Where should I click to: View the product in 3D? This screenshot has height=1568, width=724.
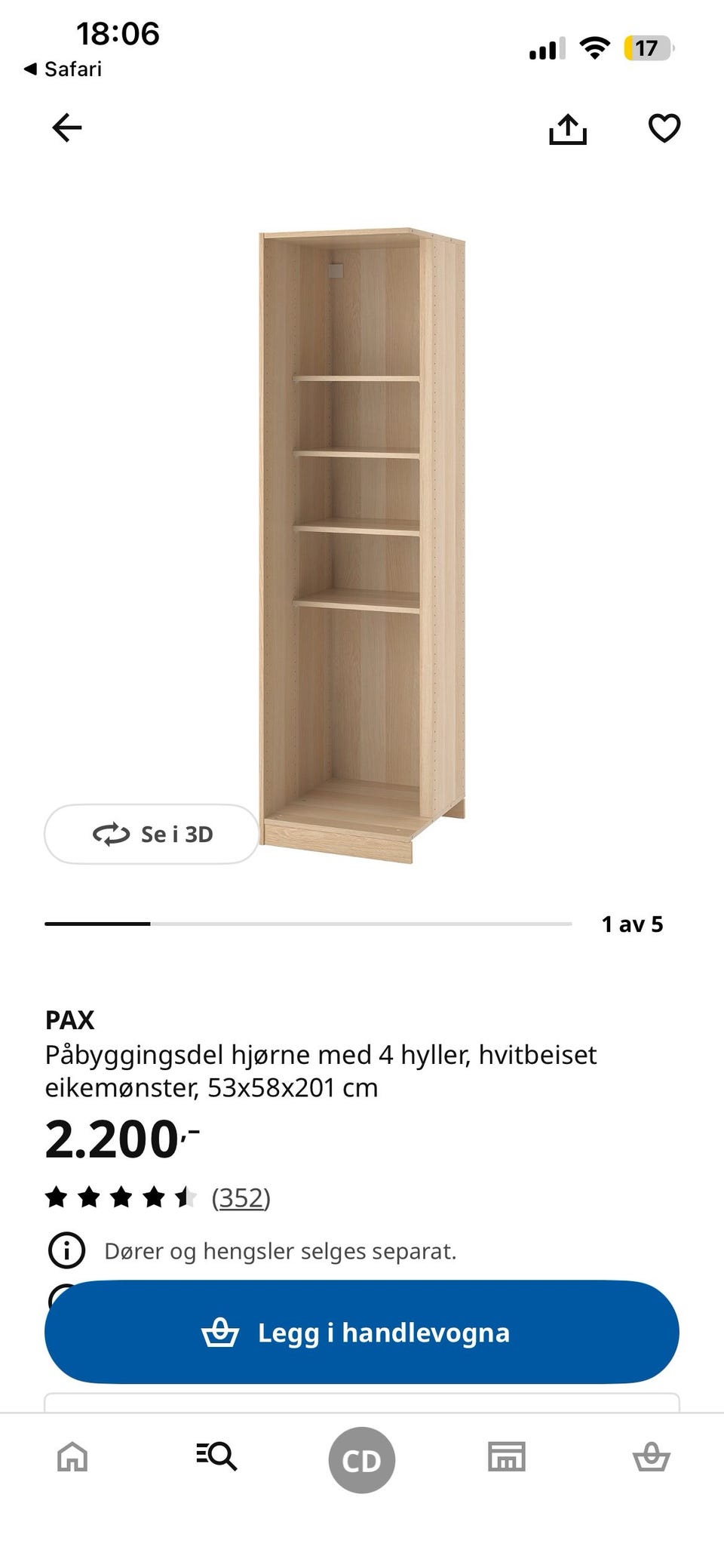[151, 835]
